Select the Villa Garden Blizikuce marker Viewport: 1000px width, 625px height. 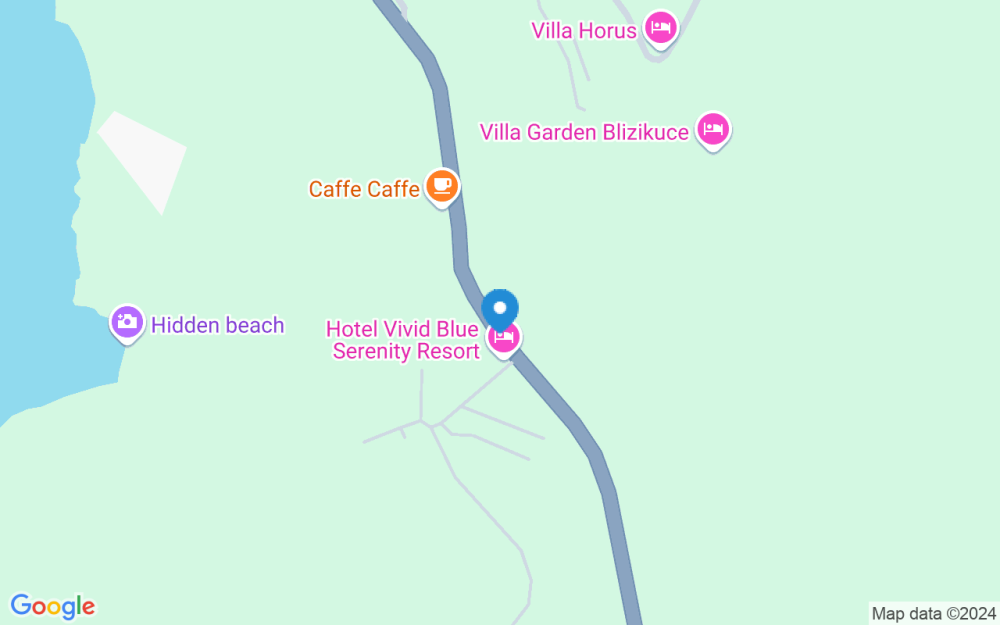(713, 131)
